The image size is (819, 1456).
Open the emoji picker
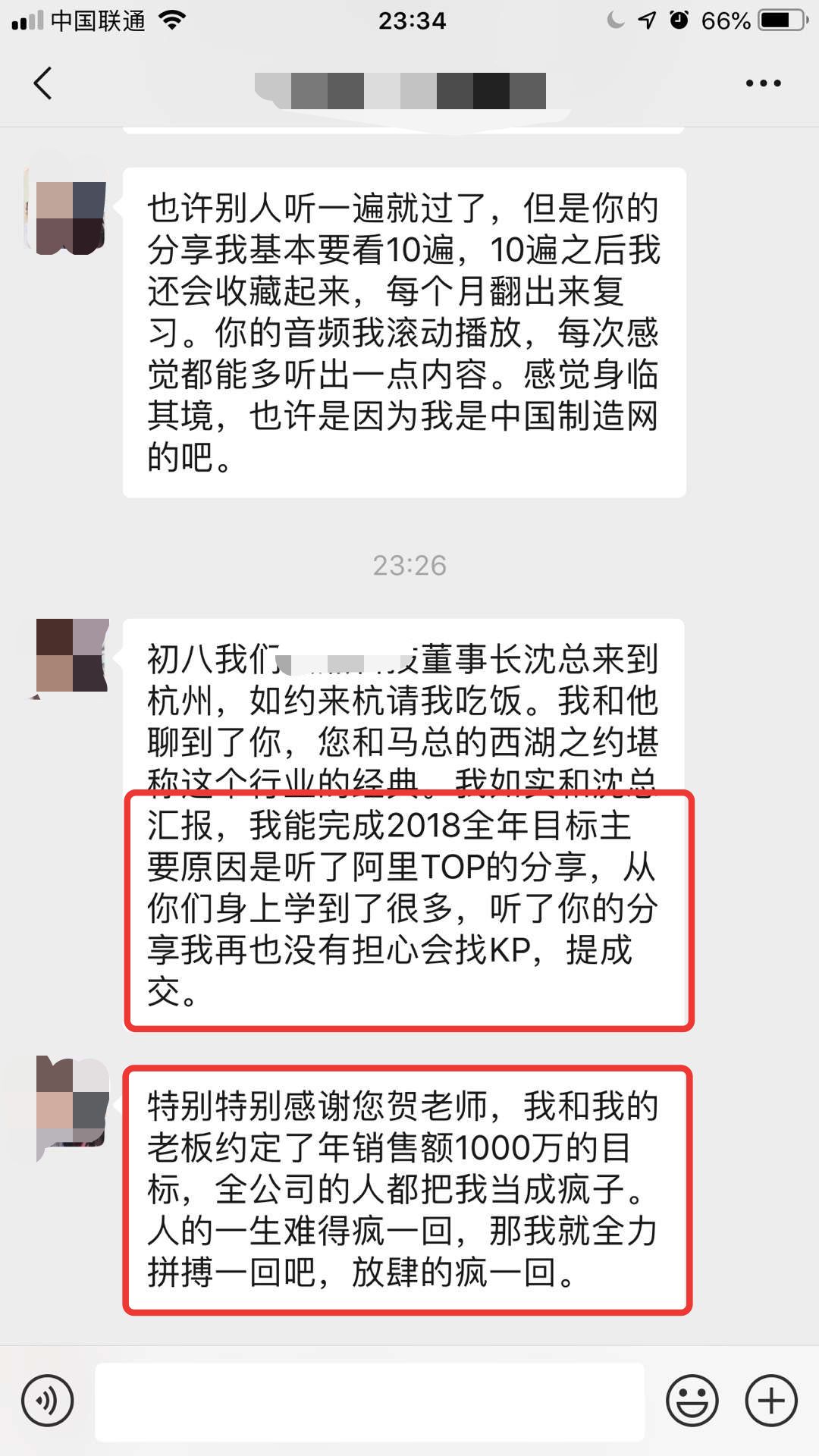pyautogui.click(x=692, y=1401)
